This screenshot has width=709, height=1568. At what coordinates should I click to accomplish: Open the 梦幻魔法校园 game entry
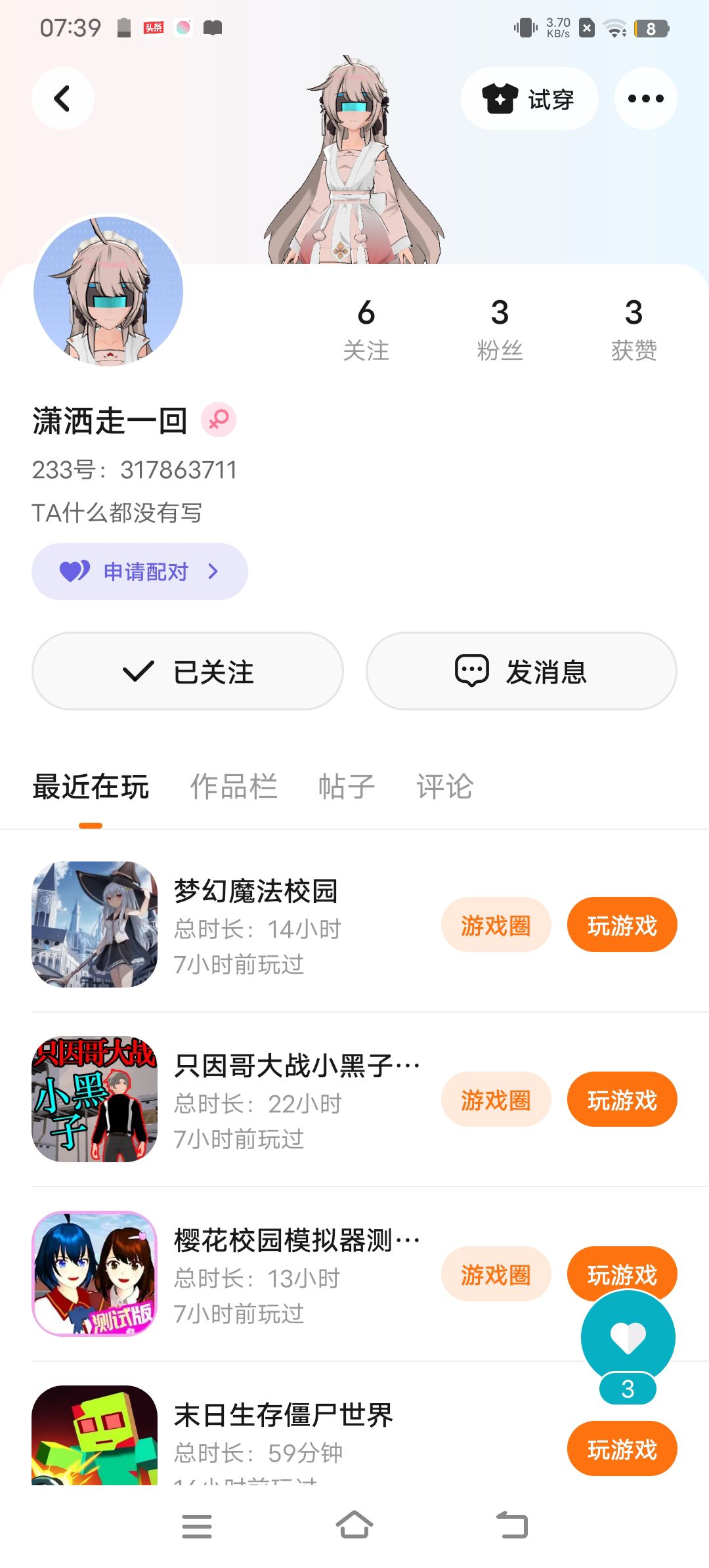[x=256, y=892]
